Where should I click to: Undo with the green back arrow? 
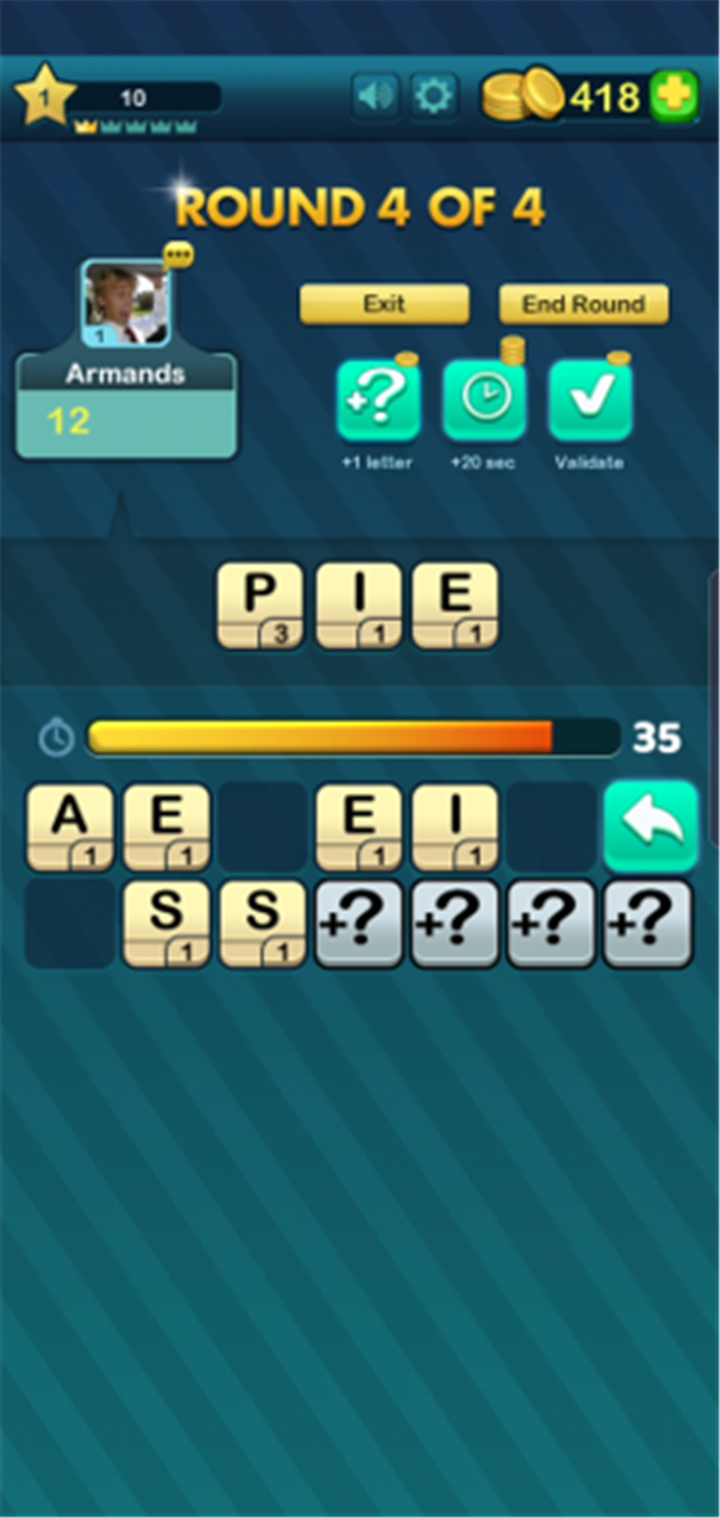pyautogui.click(x=651, y=826)
